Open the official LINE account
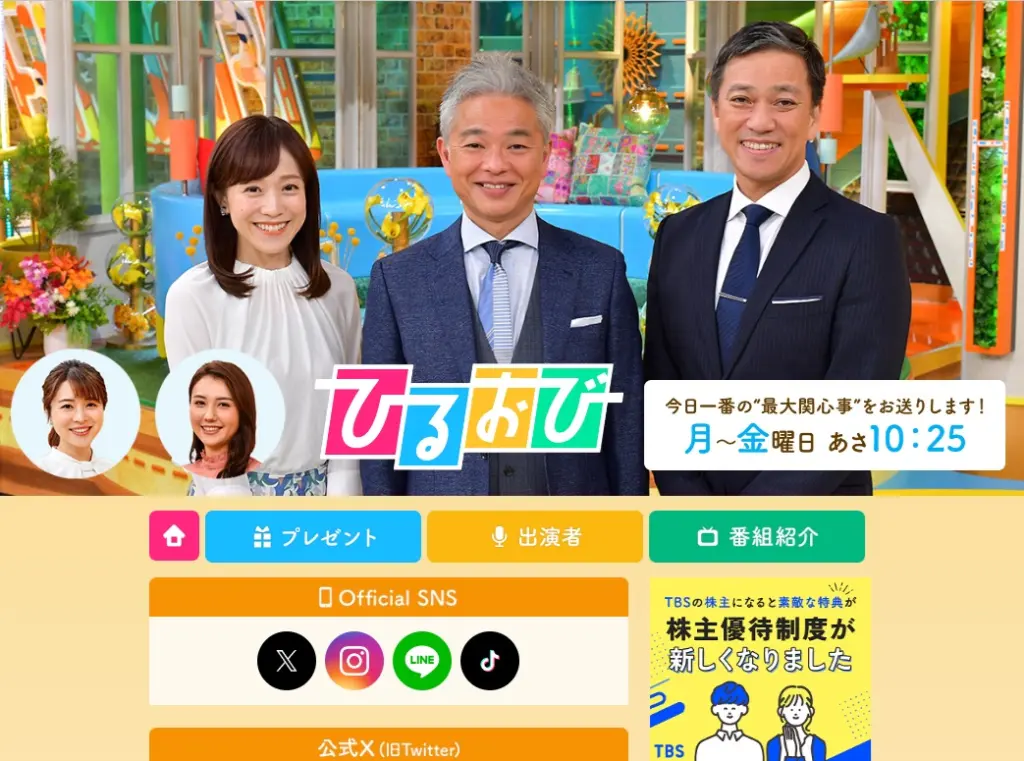 tap(422, 660)
